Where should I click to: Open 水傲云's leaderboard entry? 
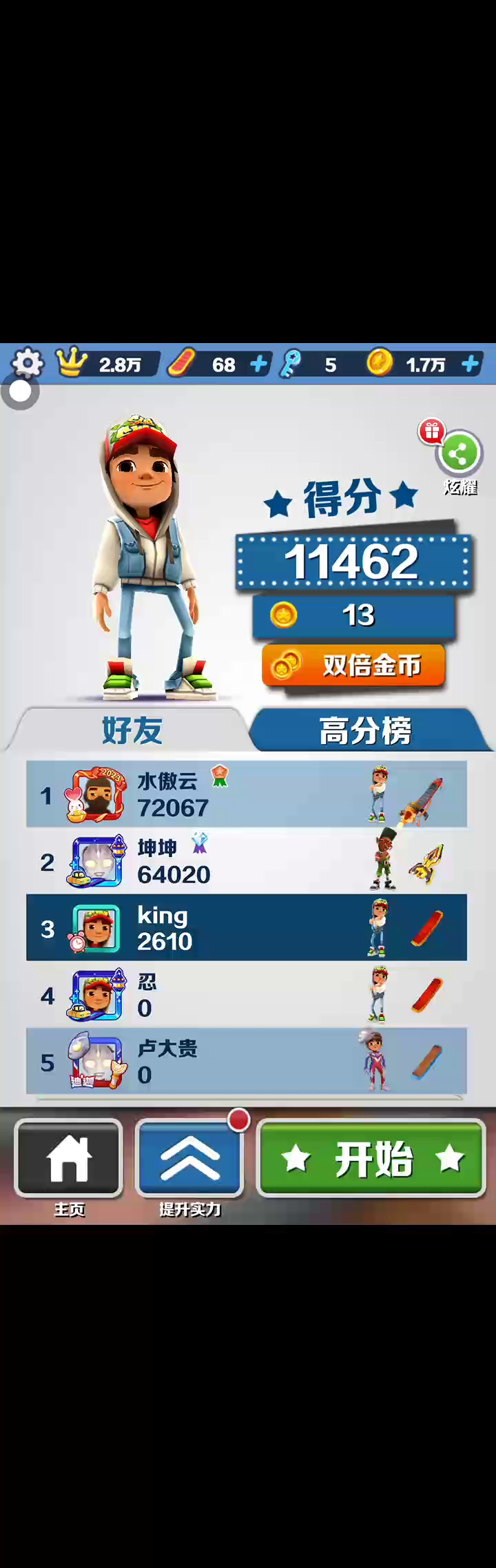click(x=246, y=794)
